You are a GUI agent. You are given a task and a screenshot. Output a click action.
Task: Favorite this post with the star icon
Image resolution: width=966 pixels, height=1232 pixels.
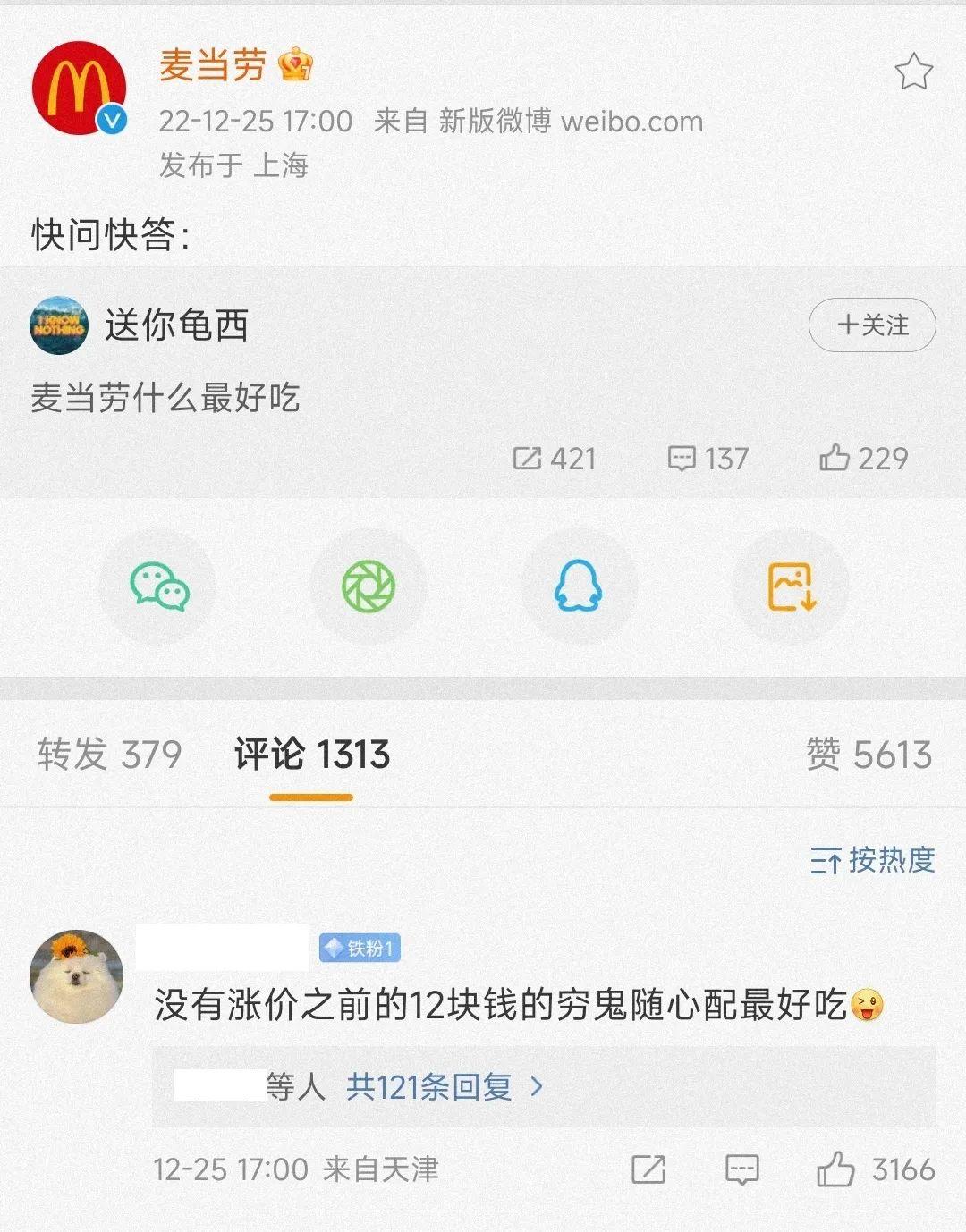coord(913,72)
